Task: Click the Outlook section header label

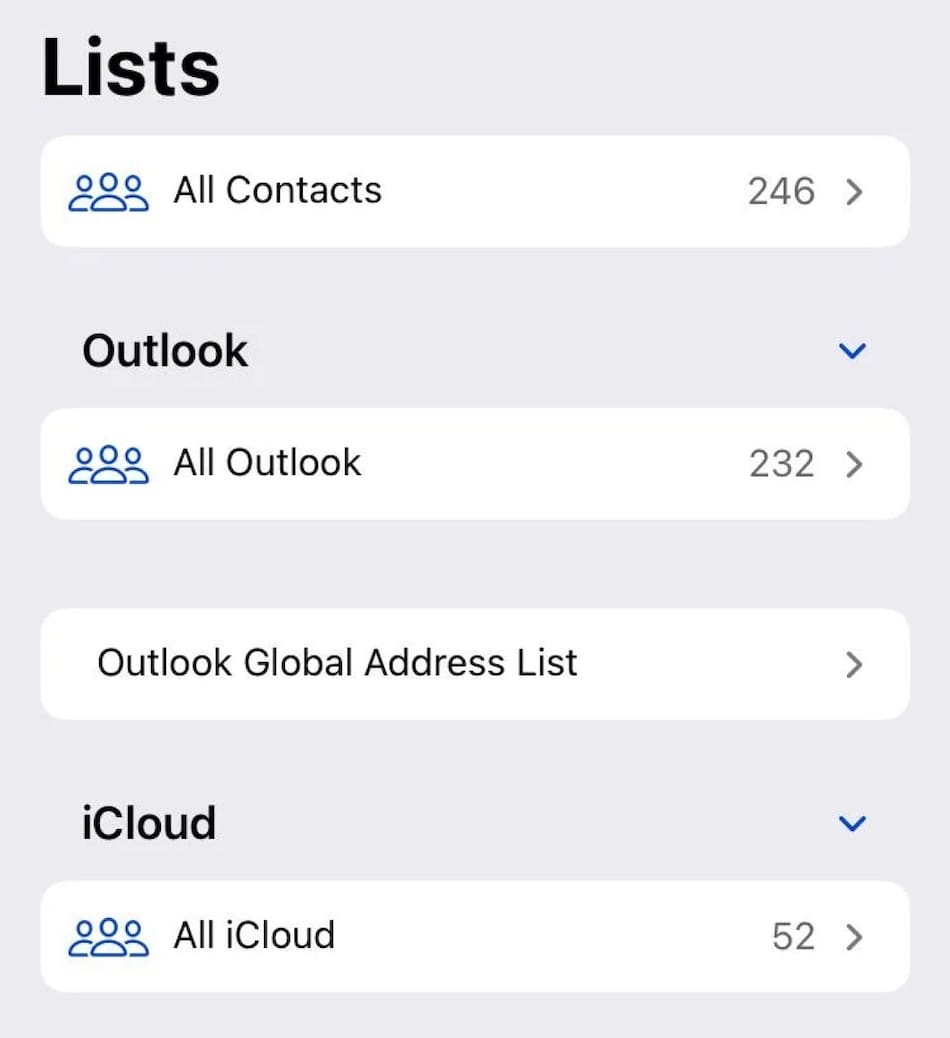Action: coord(166,351)
